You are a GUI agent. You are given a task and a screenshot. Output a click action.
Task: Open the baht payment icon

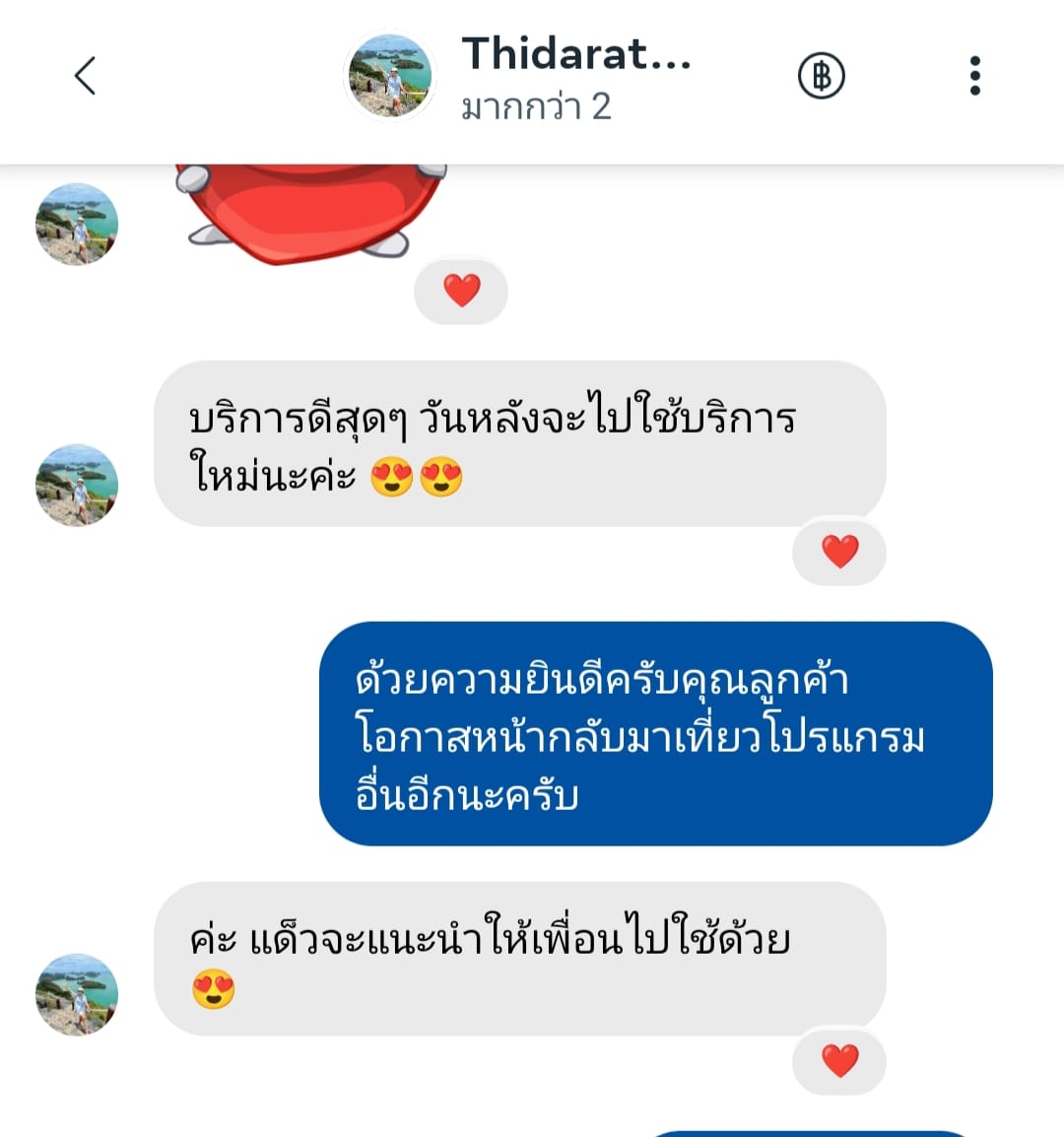tap(821, 76)
